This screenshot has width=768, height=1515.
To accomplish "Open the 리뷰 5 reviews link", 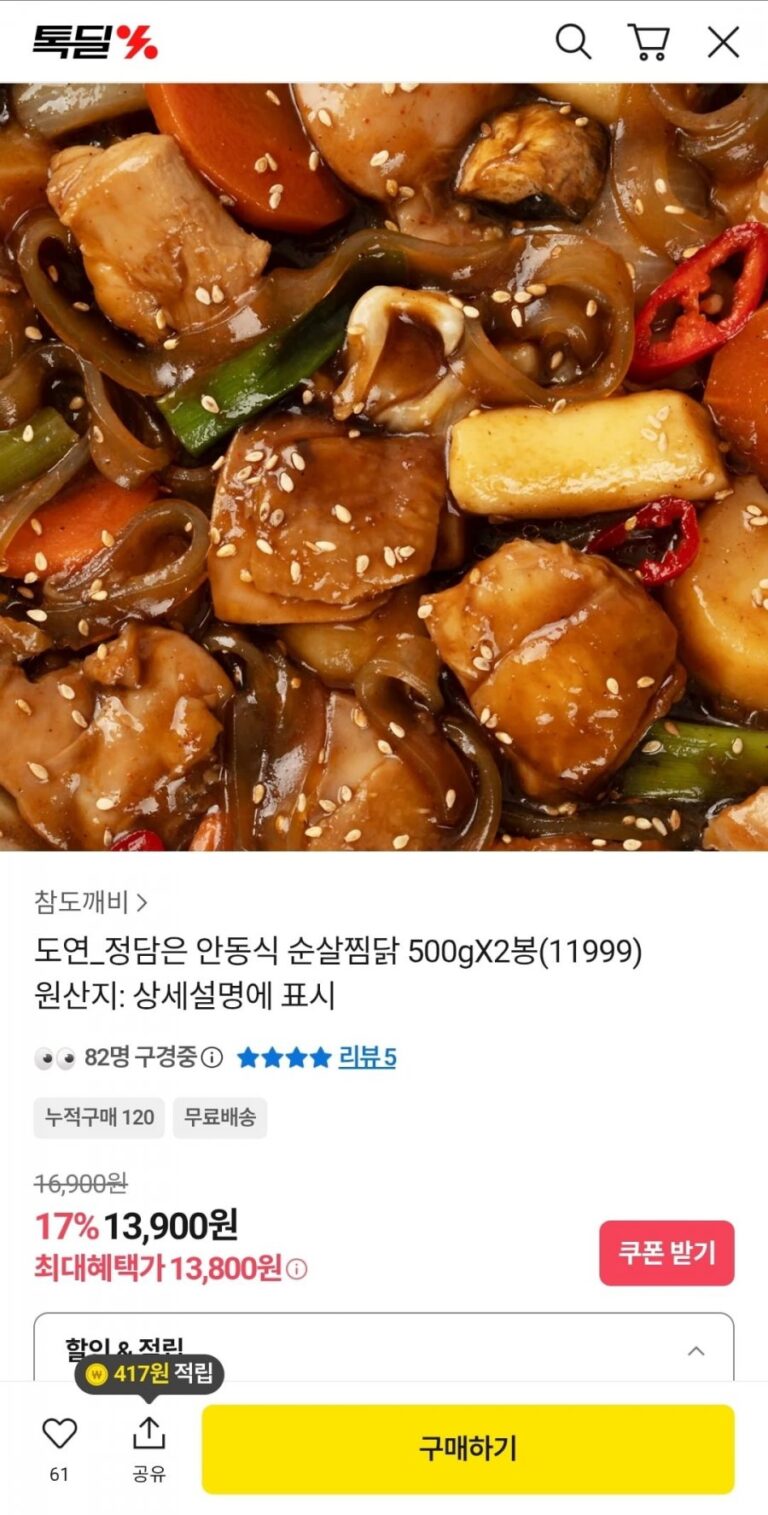I will (x=367, y=1057).
